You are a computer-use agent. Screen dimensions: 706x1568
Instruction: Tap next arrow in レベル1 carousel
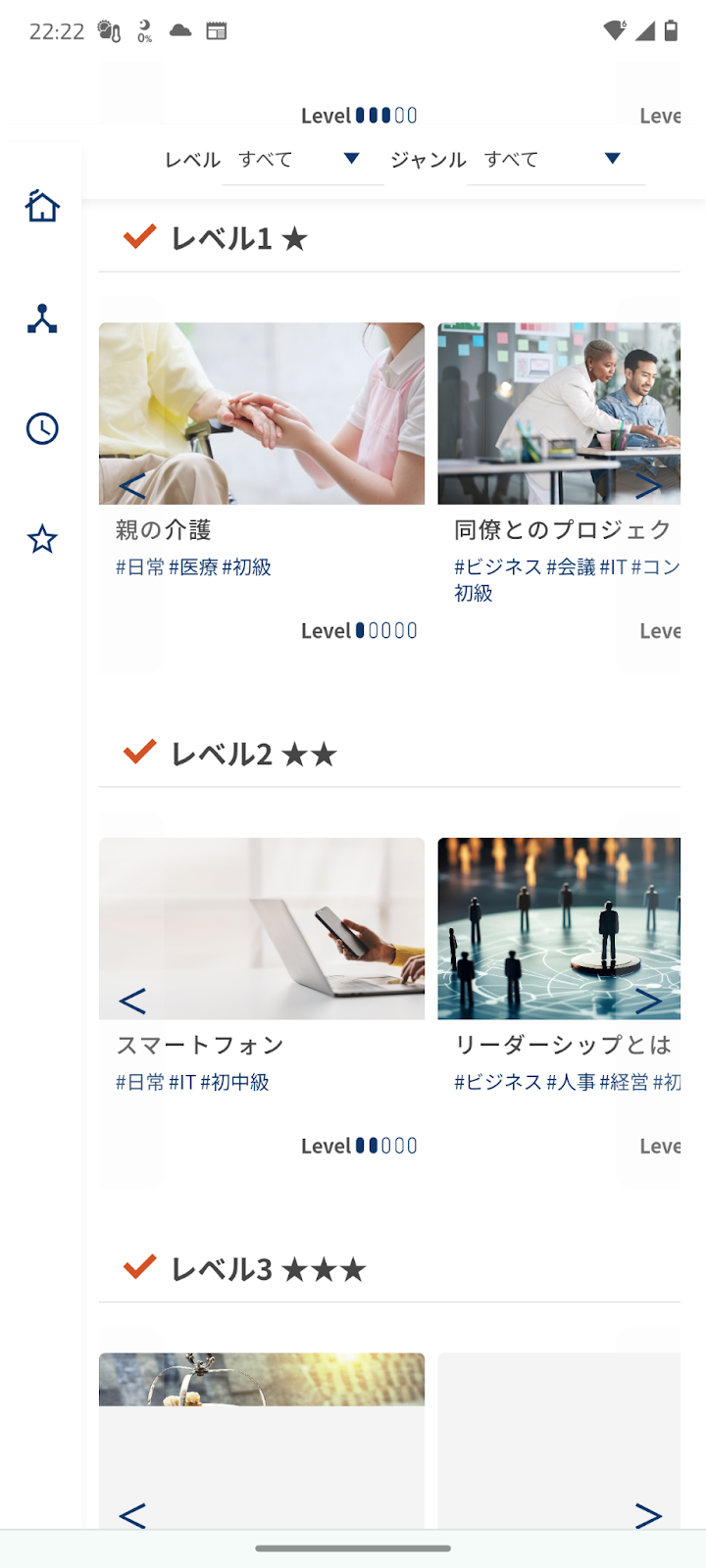pyautogui.click(x=648, y=485)
